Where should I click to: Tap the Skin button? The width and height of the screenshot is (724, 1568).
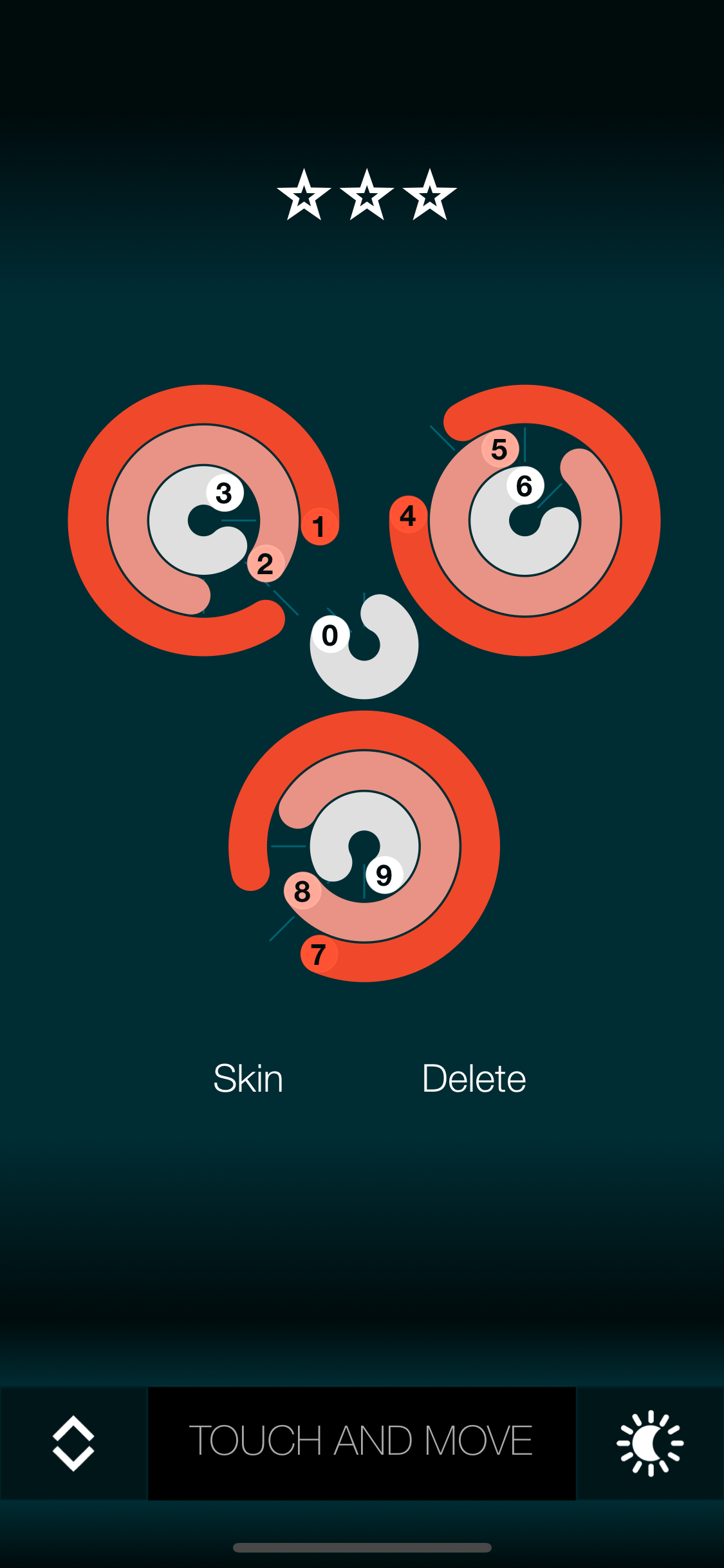click(248, 1079)
